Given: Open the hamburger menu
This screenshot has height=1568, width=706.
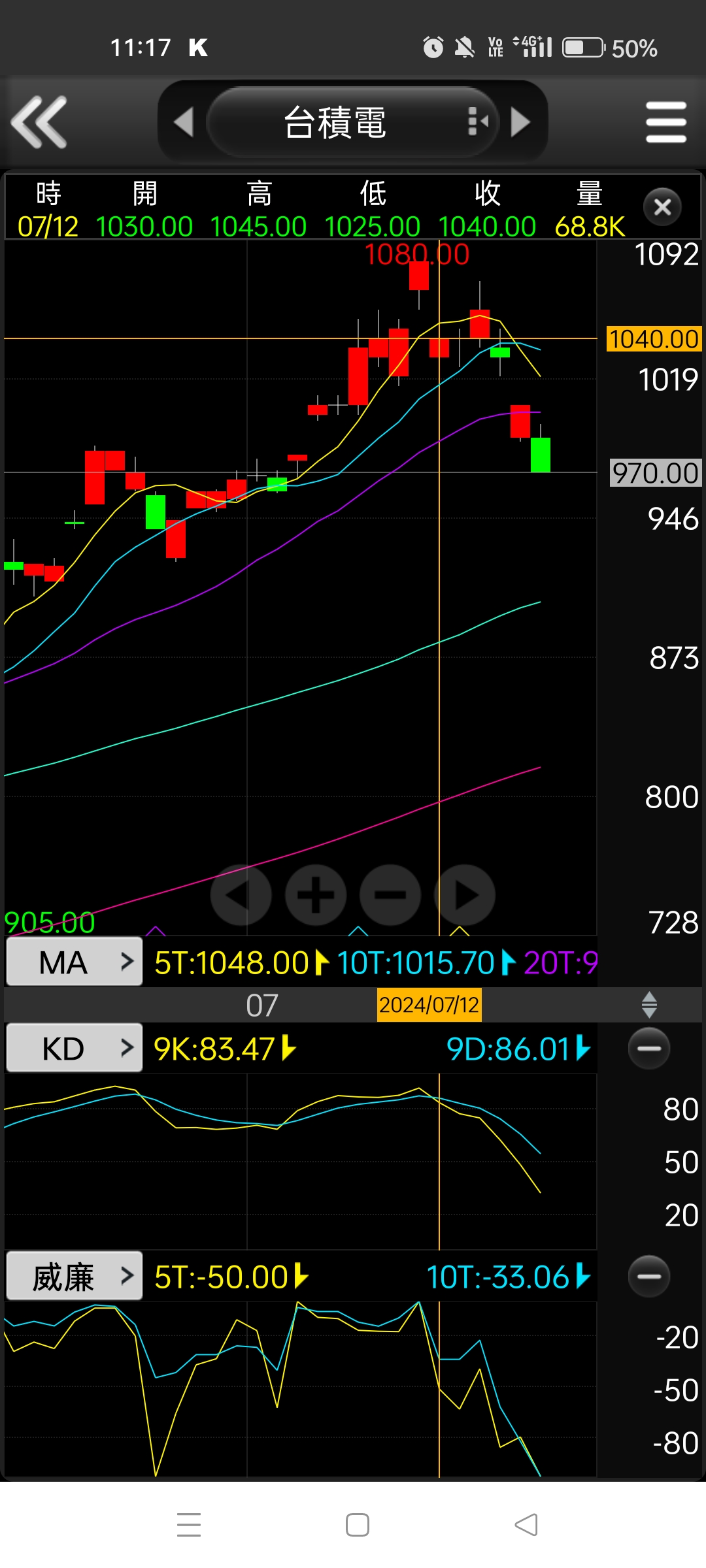Looking at the screenshot, I should [x=666, y=122].
